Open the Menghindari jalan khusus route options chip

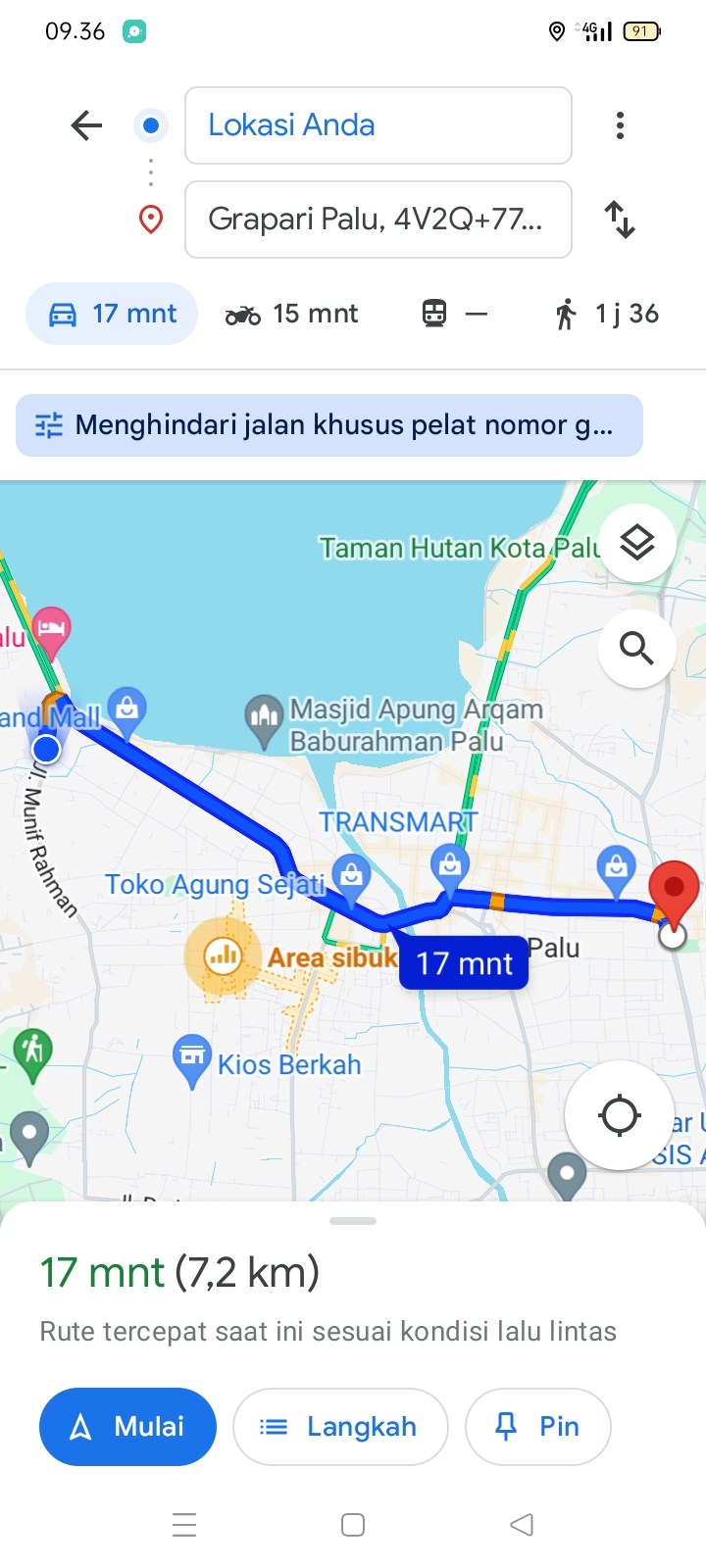pyautogui.click(x=329, y=425)
